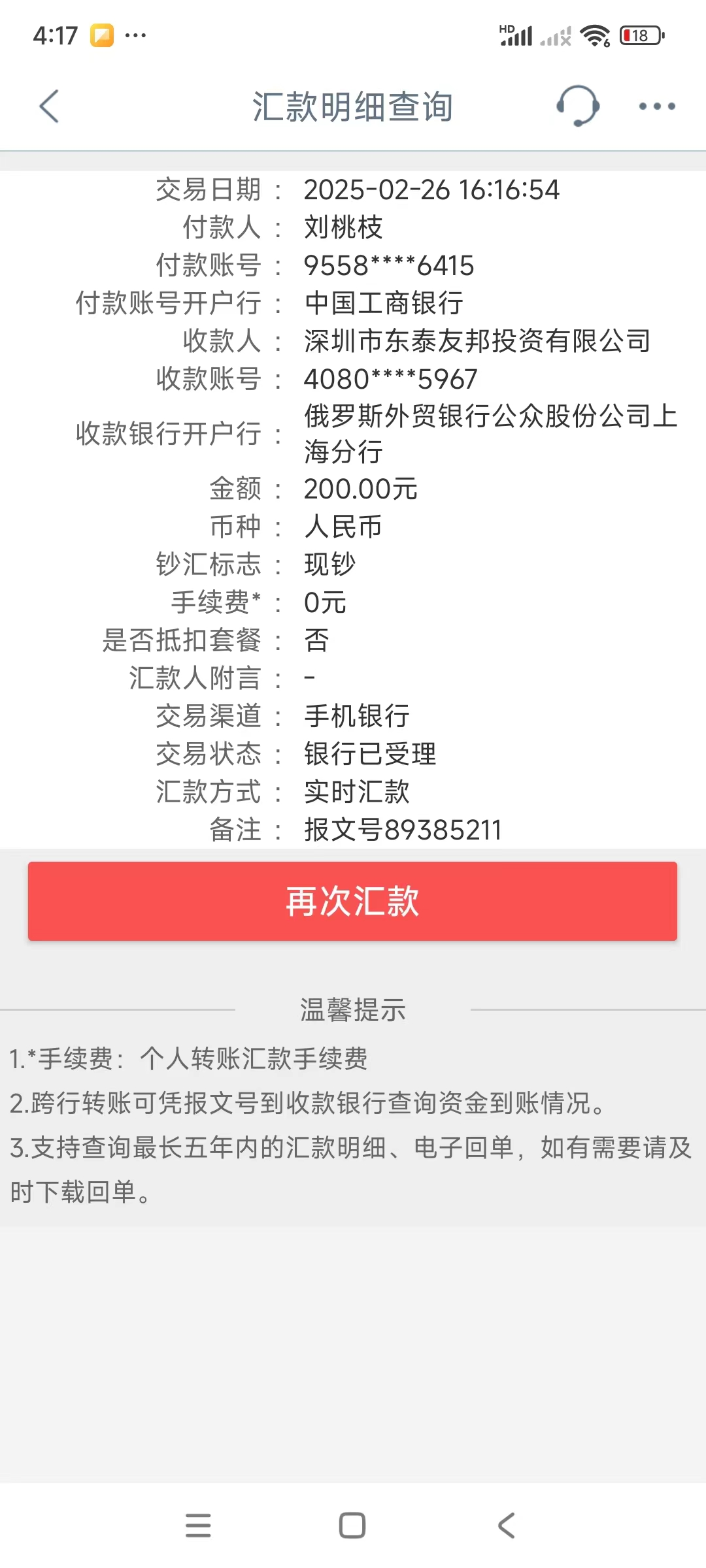Open the customer service headset icon
Viewport: 706px width, 1568px height.
[578, 106]
